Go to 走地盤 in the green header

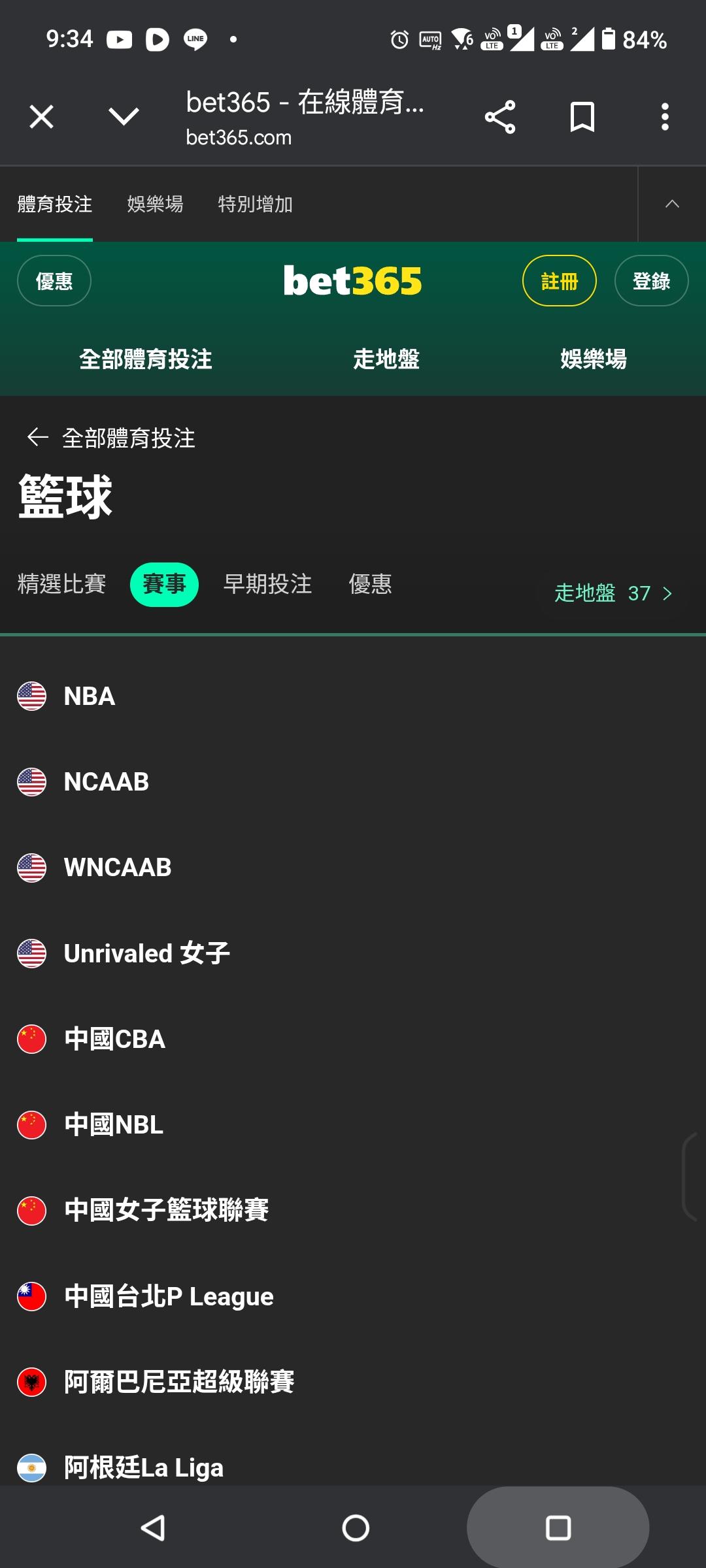pyautogui.click(x=386, y=359)
